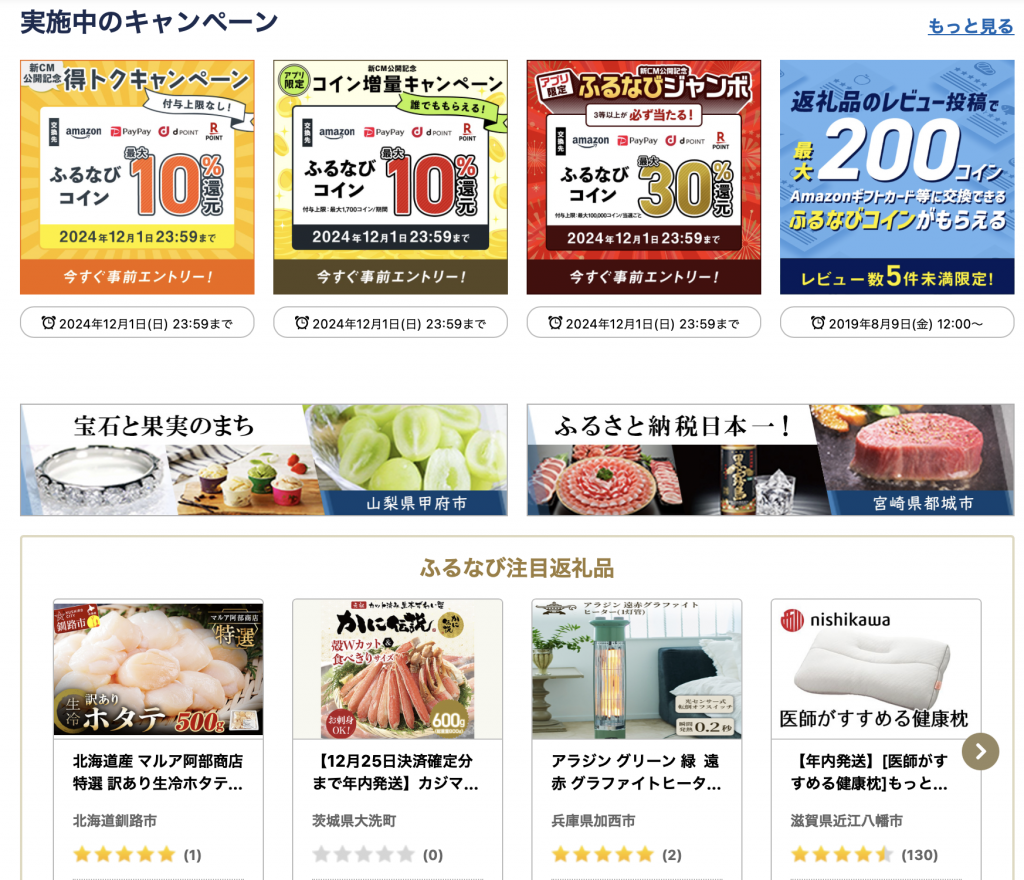1024x880 pixels.
Task: Open the review 200 coin campaign banner
Action: 896,177
